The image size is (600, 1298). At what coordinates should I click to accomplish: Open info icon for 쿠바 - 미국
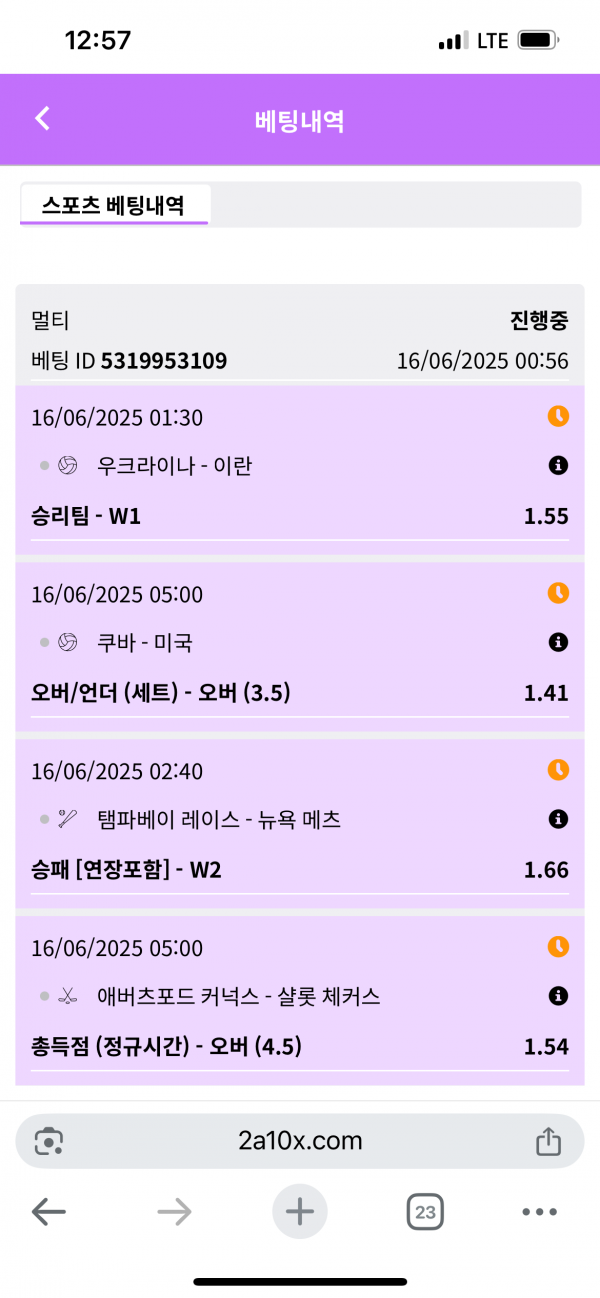pos(558,642)
